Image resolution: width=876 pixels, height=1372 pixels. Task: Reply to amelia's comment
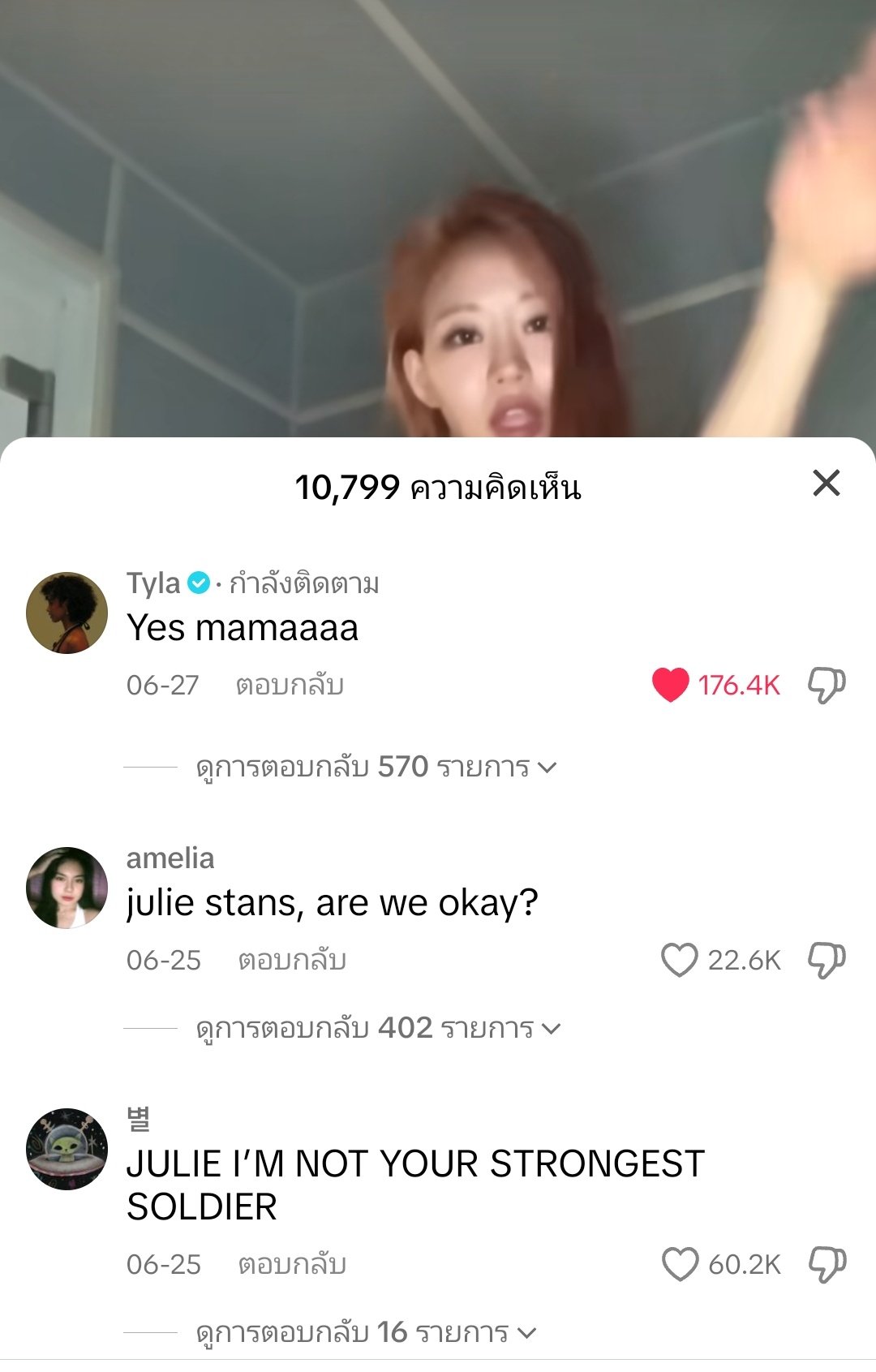[x=292, y=961]
